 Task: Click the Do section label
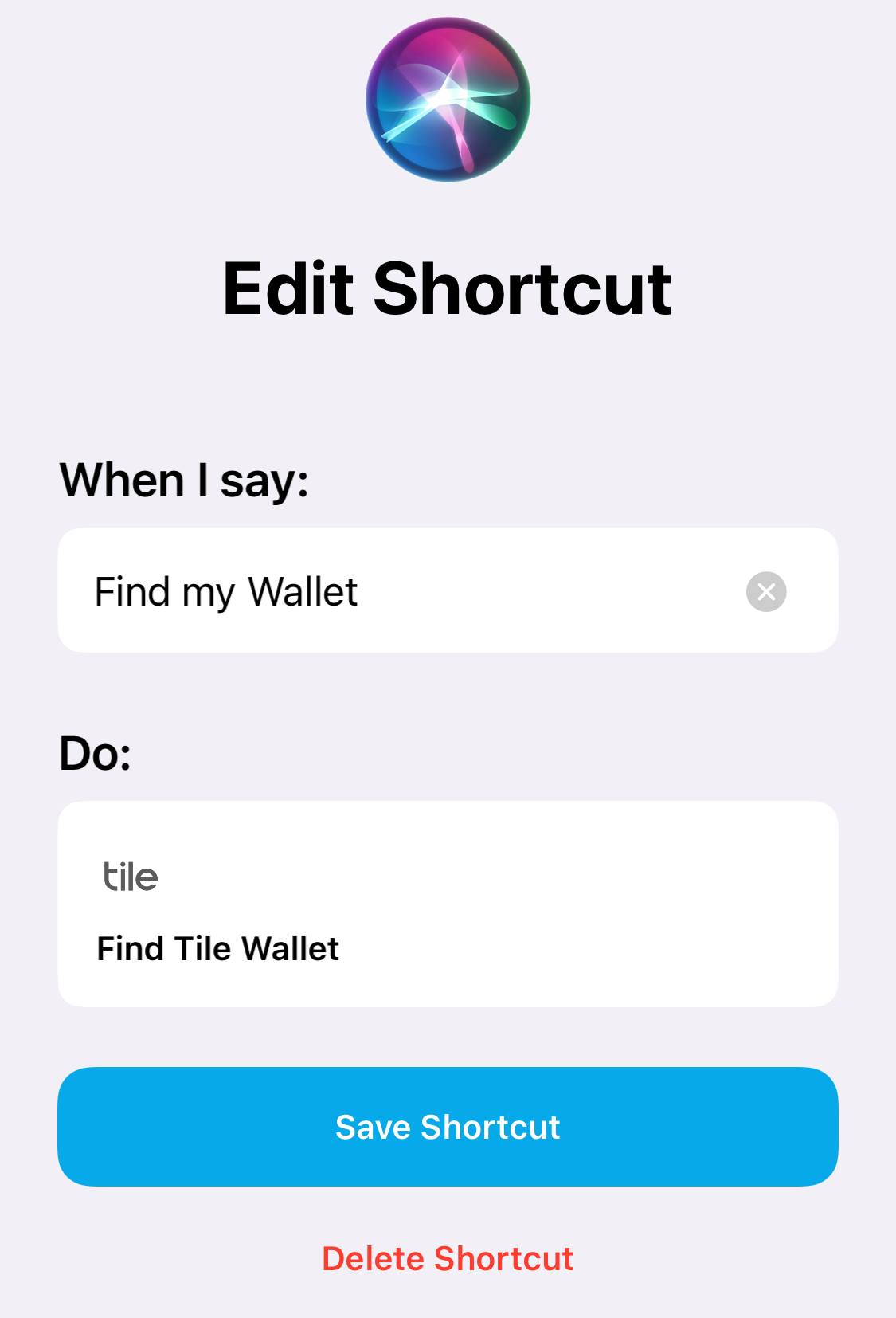(x=95, y=753)
